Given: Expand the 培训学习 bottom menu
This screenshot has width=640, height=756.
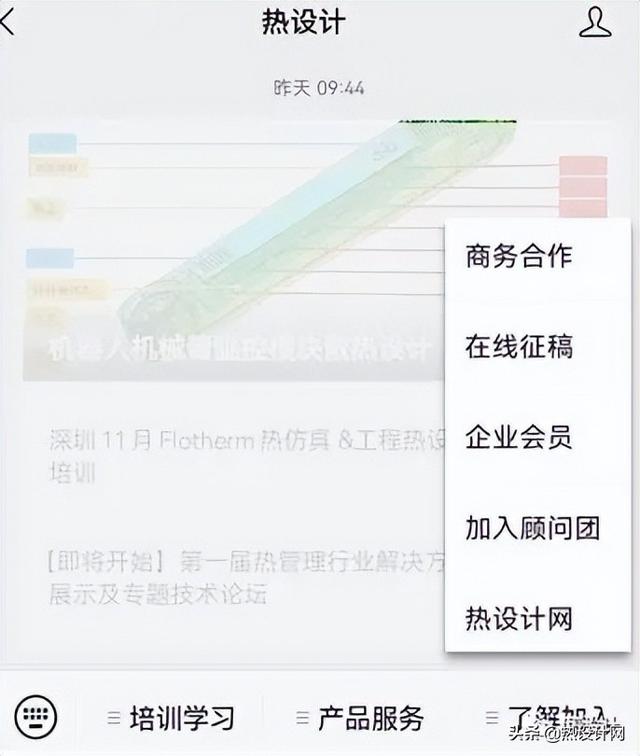Looking at the screenshot, I should 171,717.
